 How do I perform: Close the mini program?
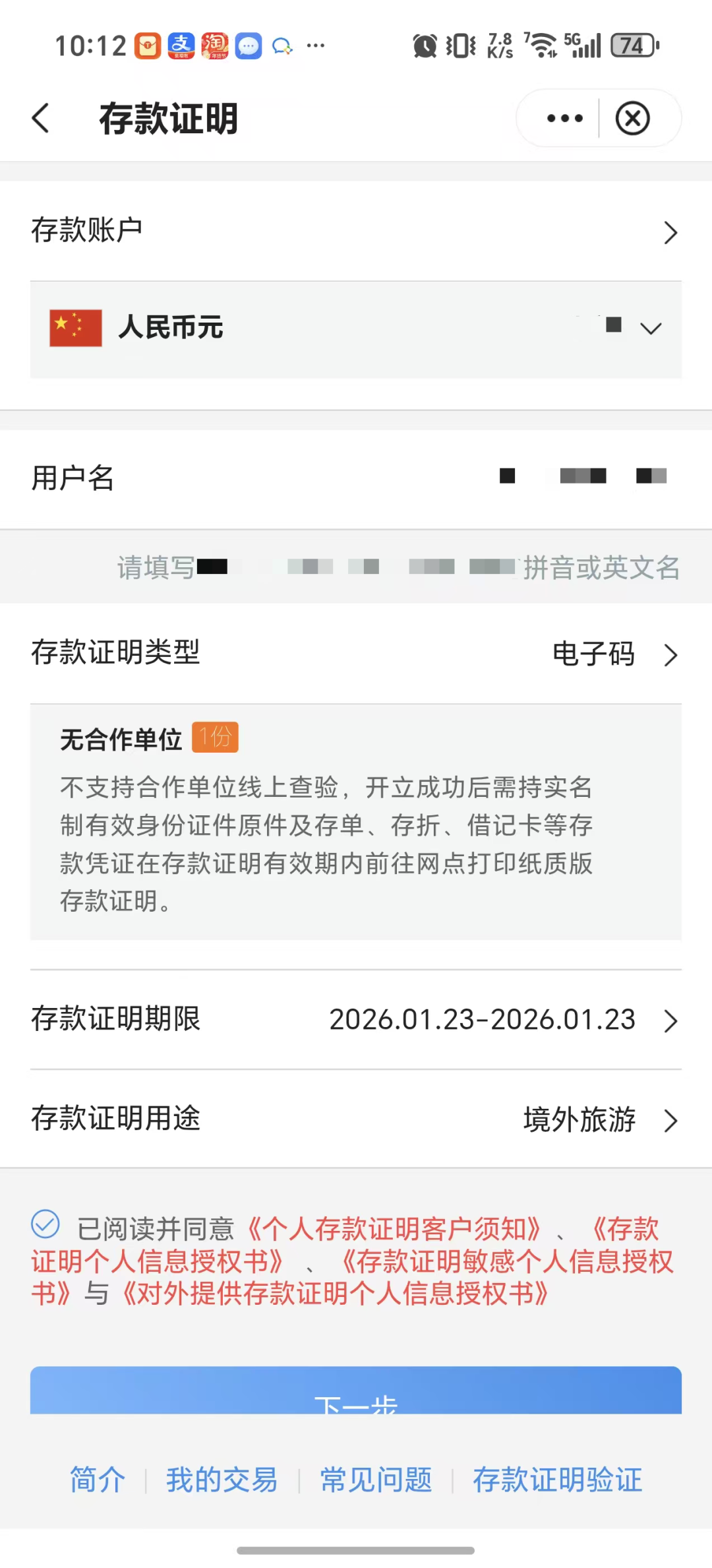(x=633, y=119)
